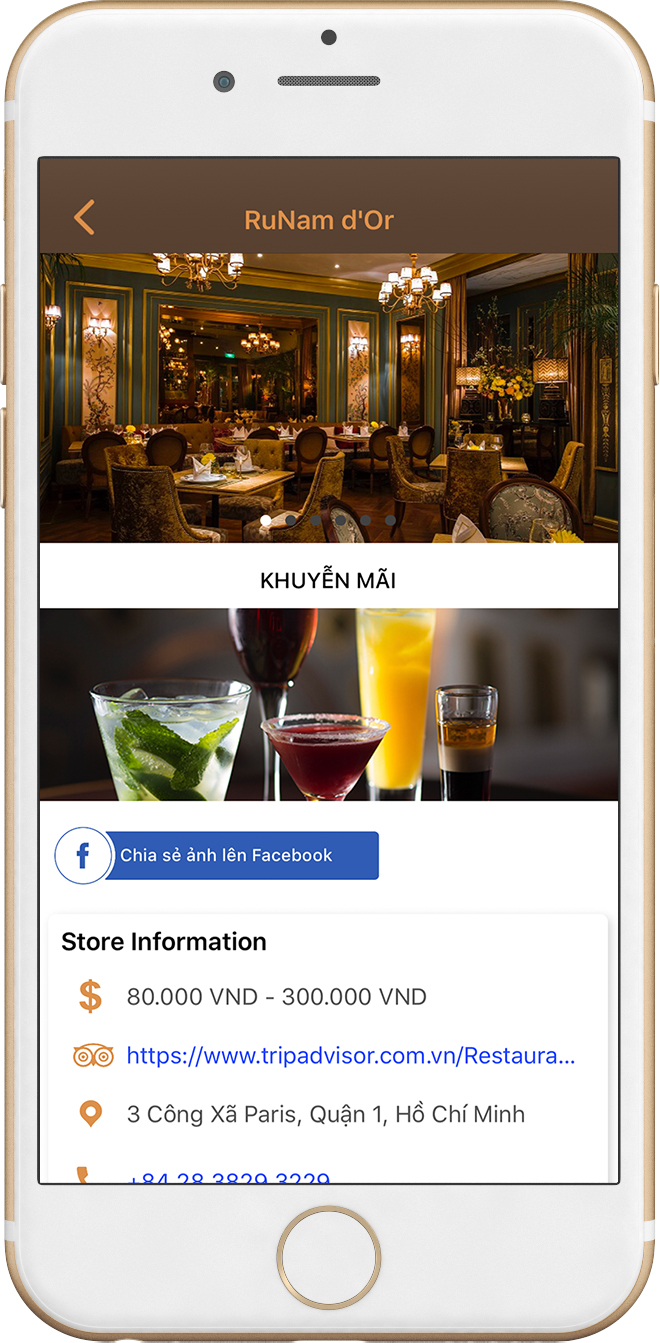The image size is (660, 1343).
Task: Call the +84 28 3829 3229 number
Action: pyautogui.click(x=229, y=1178)
